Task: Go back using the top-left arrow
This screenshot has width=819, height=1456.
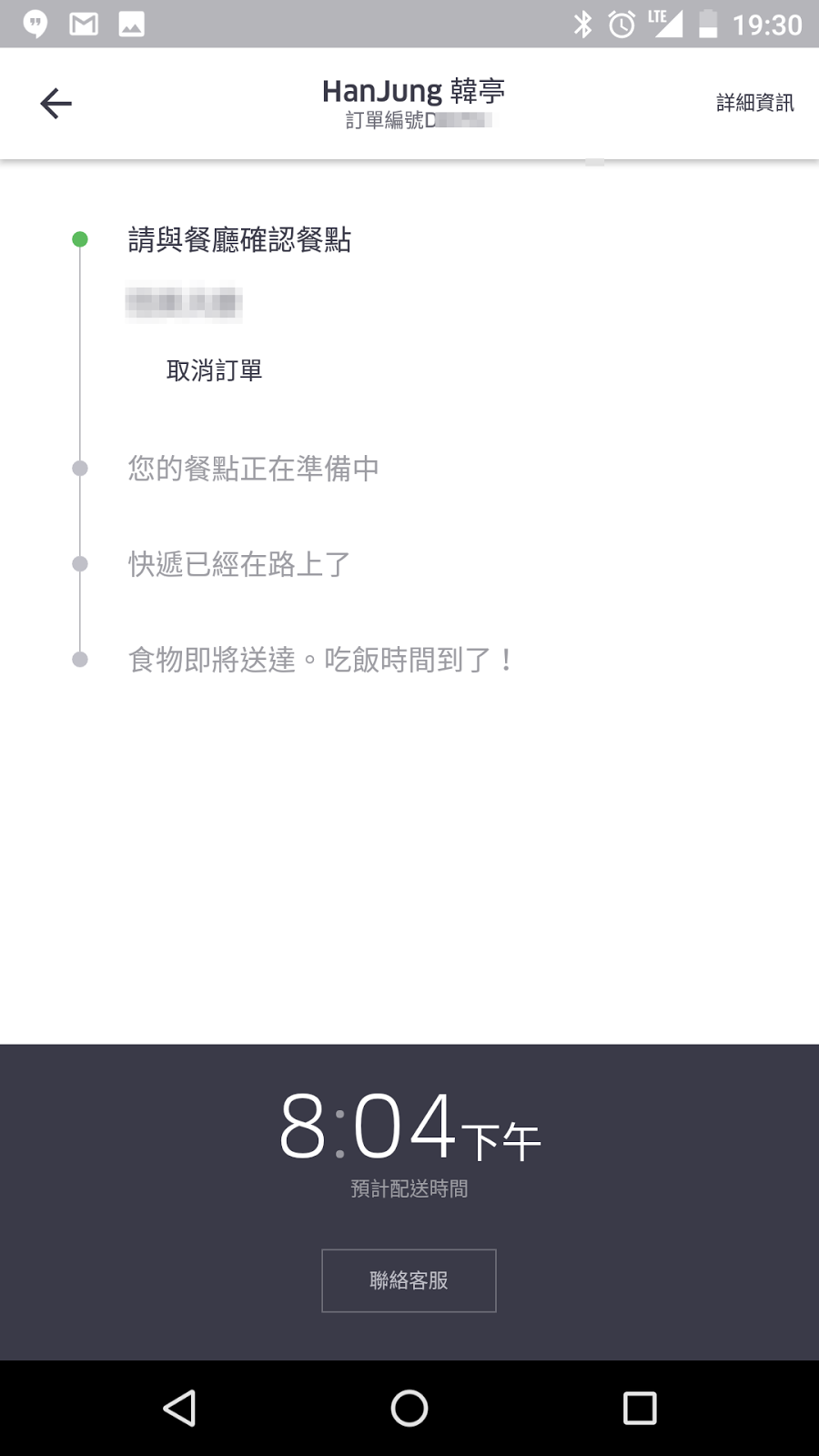Action: pyautogui.click(x=56, y=104)
